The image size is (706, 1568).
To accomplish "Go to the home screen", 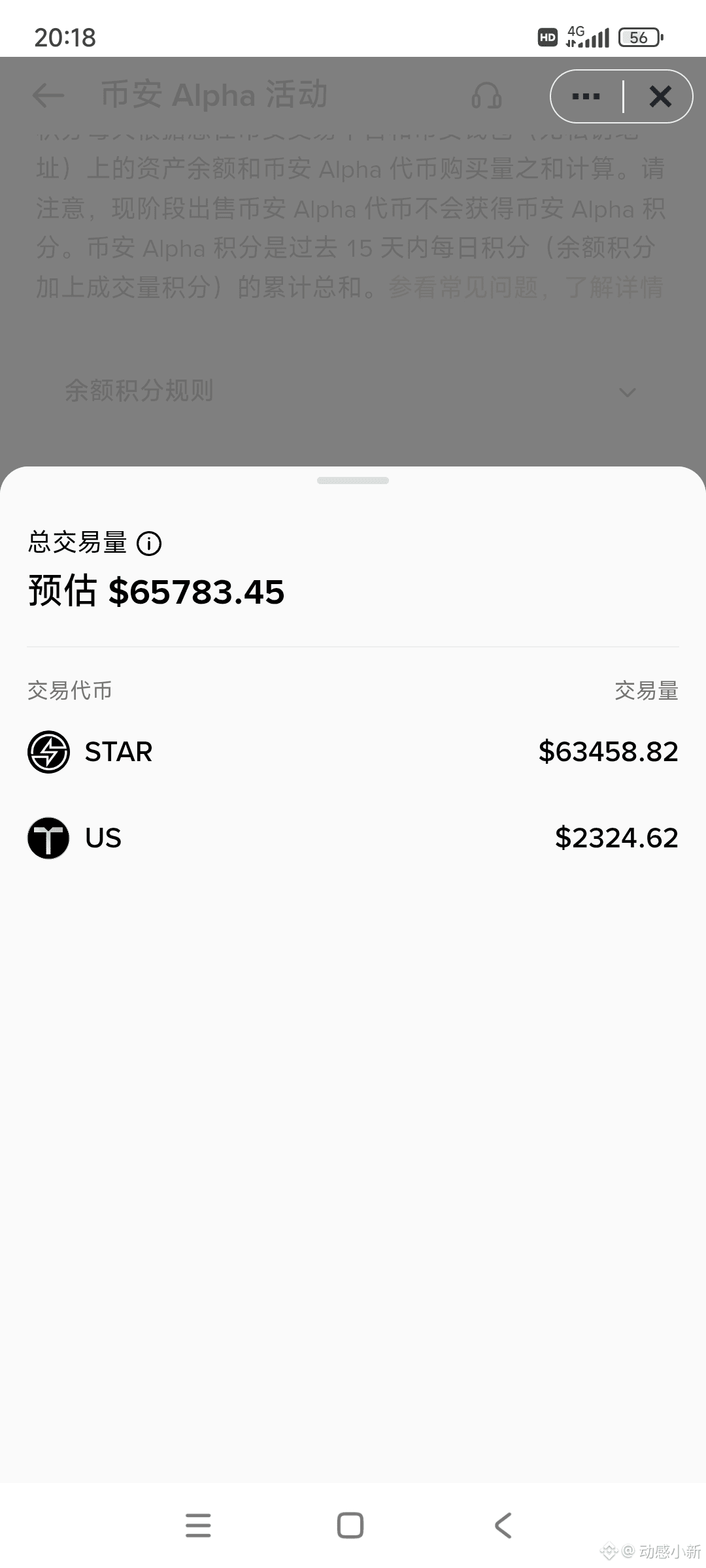I will (350, 1526).
